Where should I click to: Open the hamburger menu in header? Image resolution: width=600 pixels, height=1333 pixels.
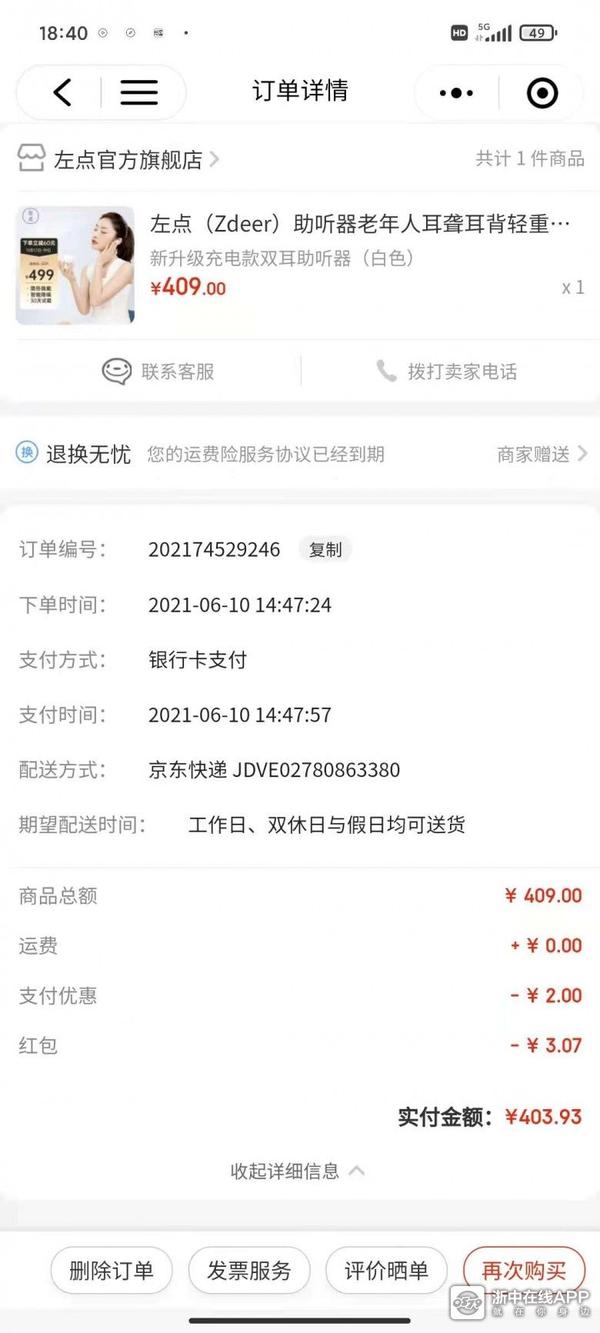pyautogui.click(x=139, y=93)
